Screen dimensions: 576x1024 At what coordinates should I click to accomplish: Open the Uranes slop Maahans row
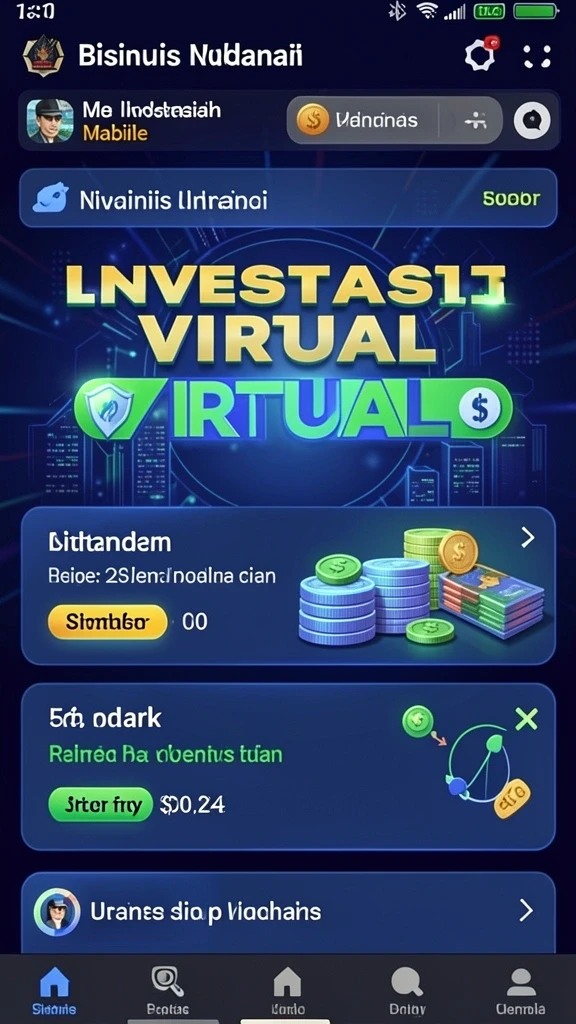pos(288,912)
